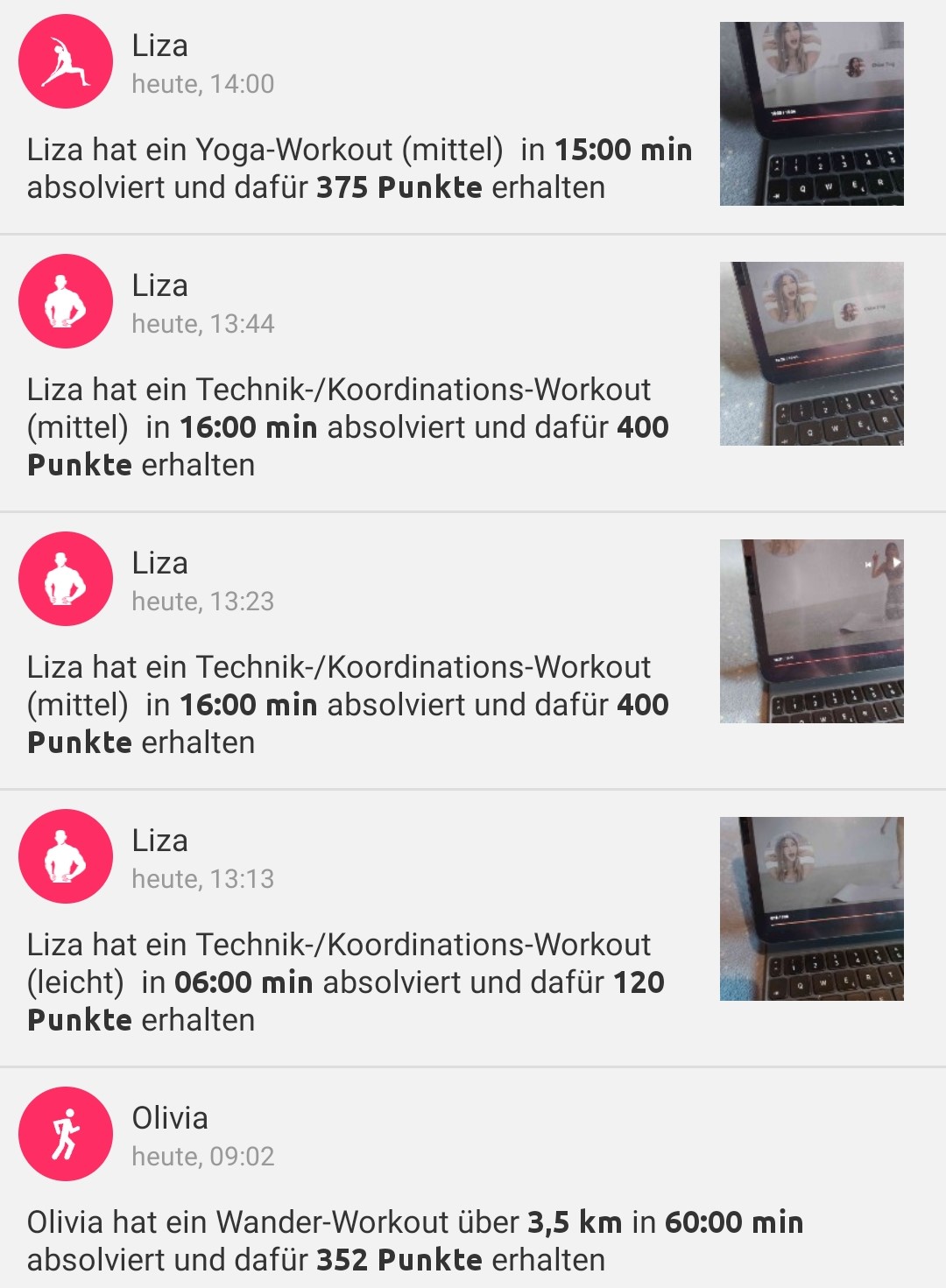Click Liza's name on the 13:44 post
The image size is (946, 1288).
pyautogui.click(x=158, y=285)
